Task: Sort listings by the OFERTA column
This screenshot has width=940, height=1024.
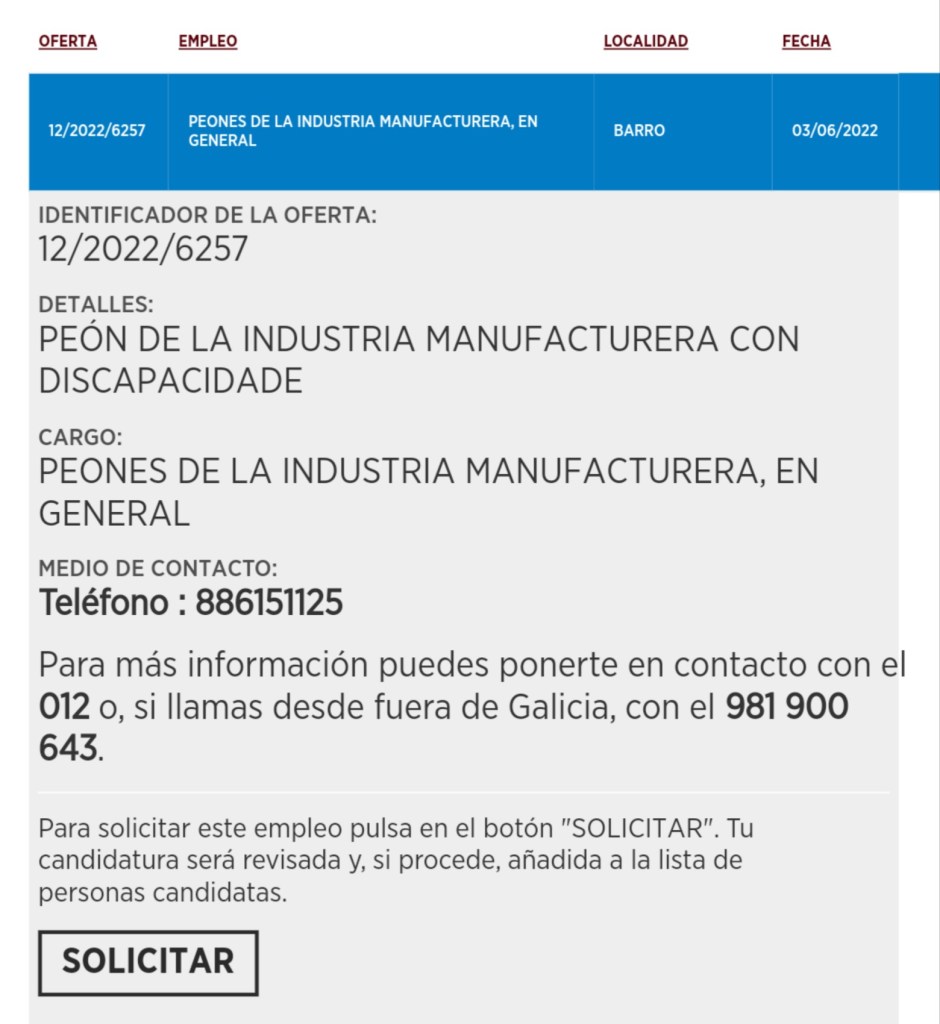Action: point(68,41)
